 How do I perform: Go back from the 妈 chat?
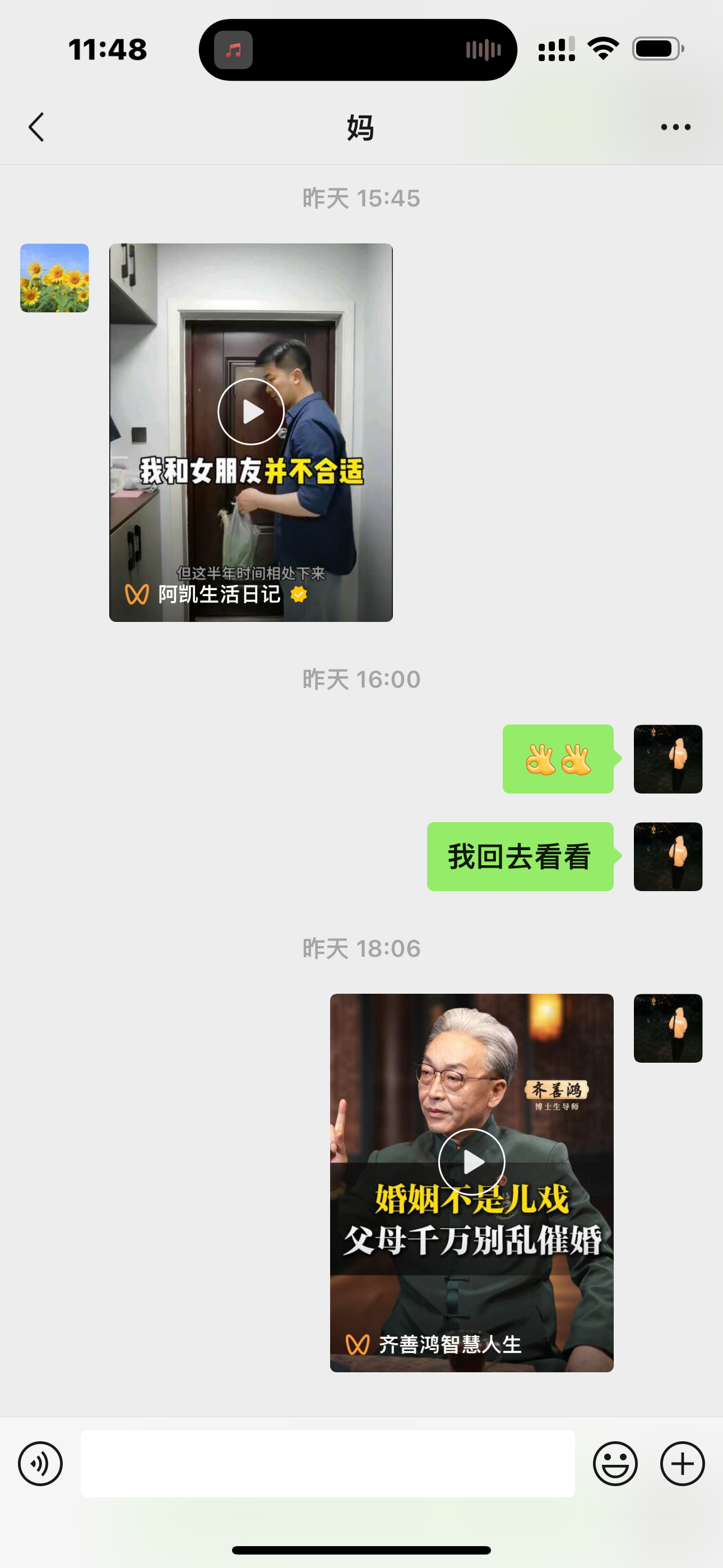click(x=36, y=127)
